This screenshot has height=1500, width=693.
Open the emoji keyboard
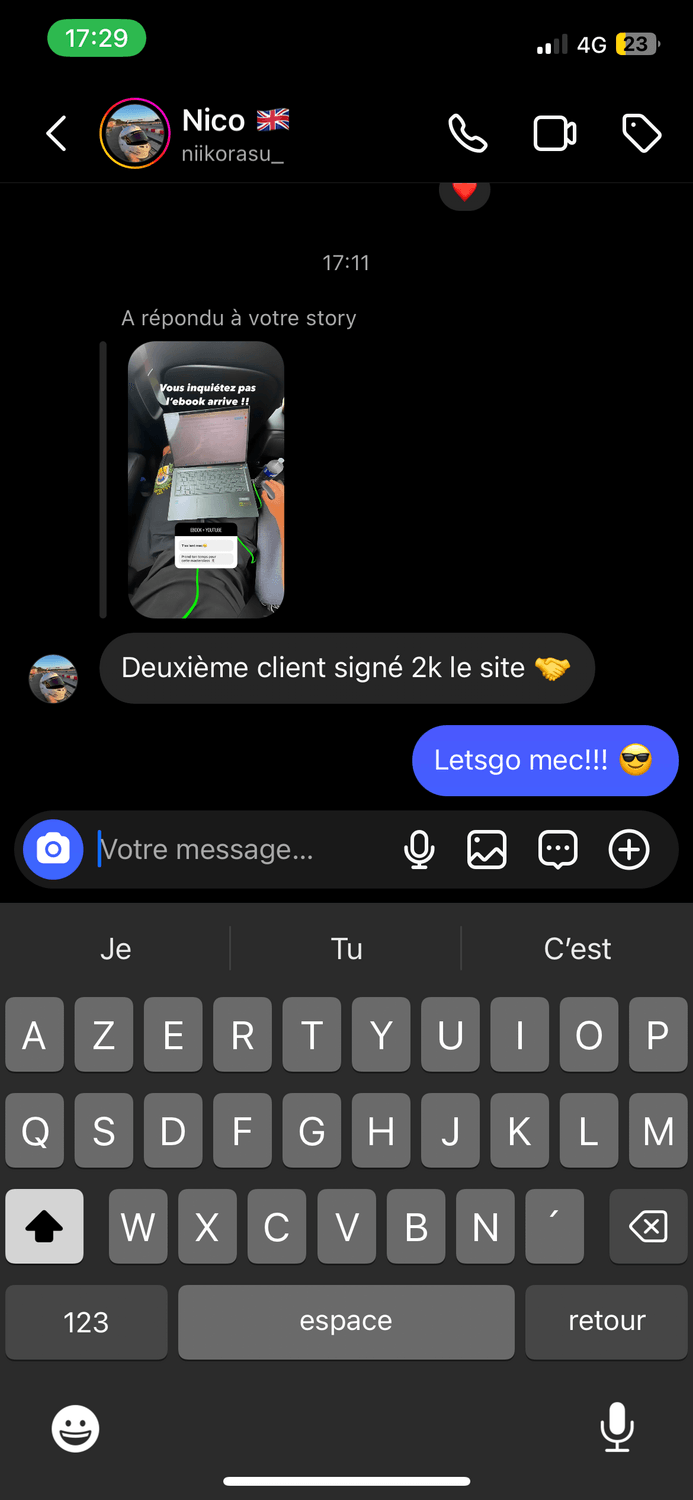pos(76,1428)
